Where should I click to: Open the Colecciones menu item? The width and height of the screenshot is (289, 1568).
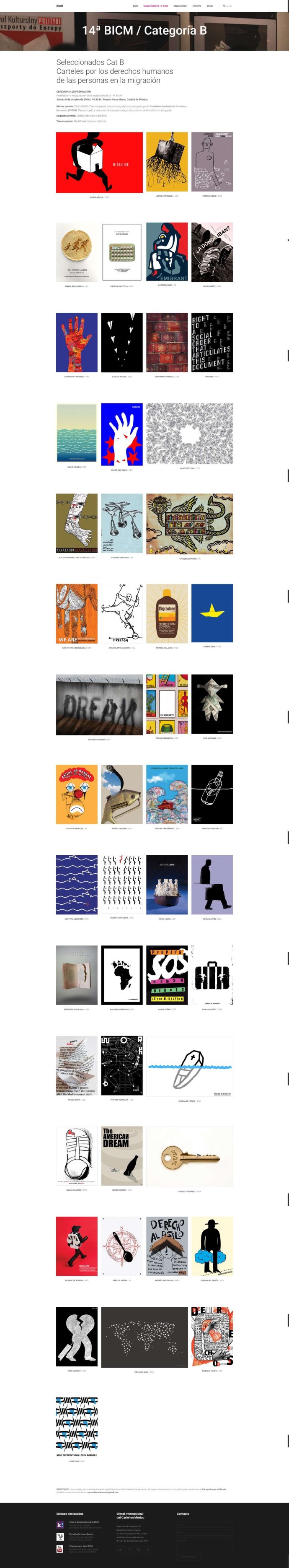pos(180,6)
